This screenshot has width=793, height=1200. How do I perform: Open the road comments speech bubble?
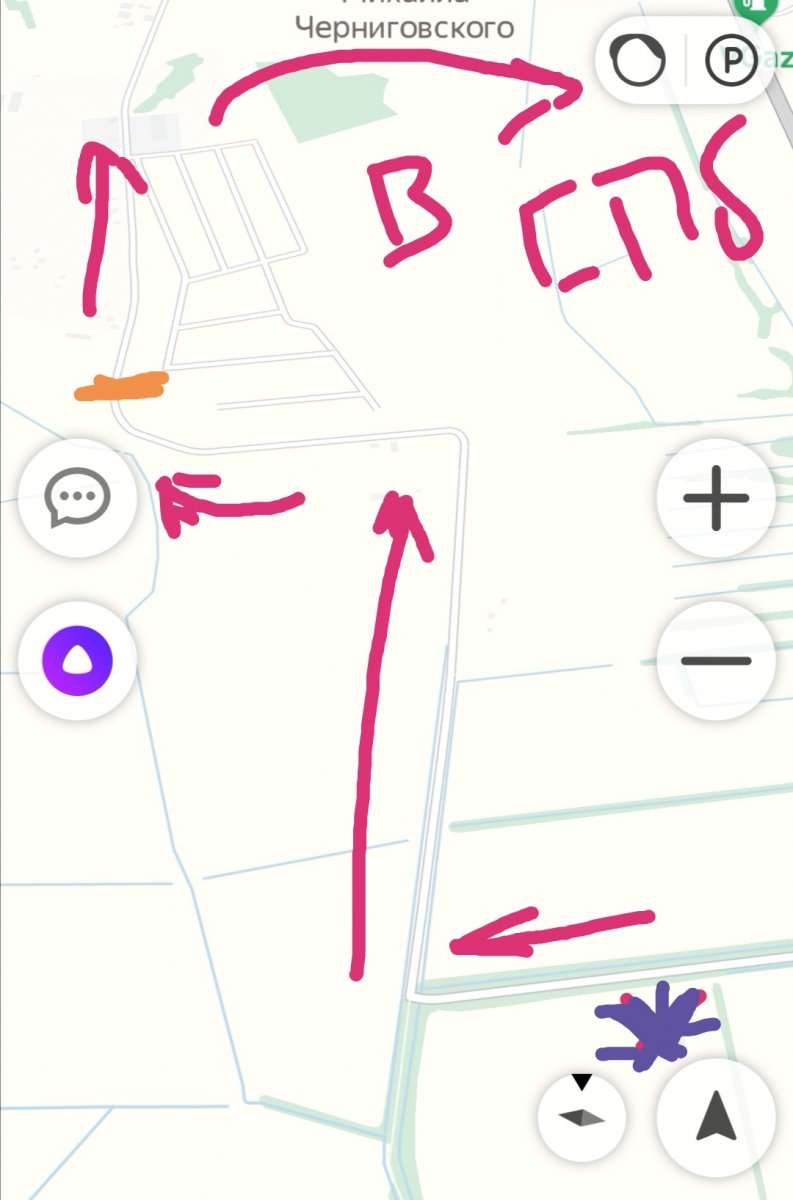(x=77, y=497)
